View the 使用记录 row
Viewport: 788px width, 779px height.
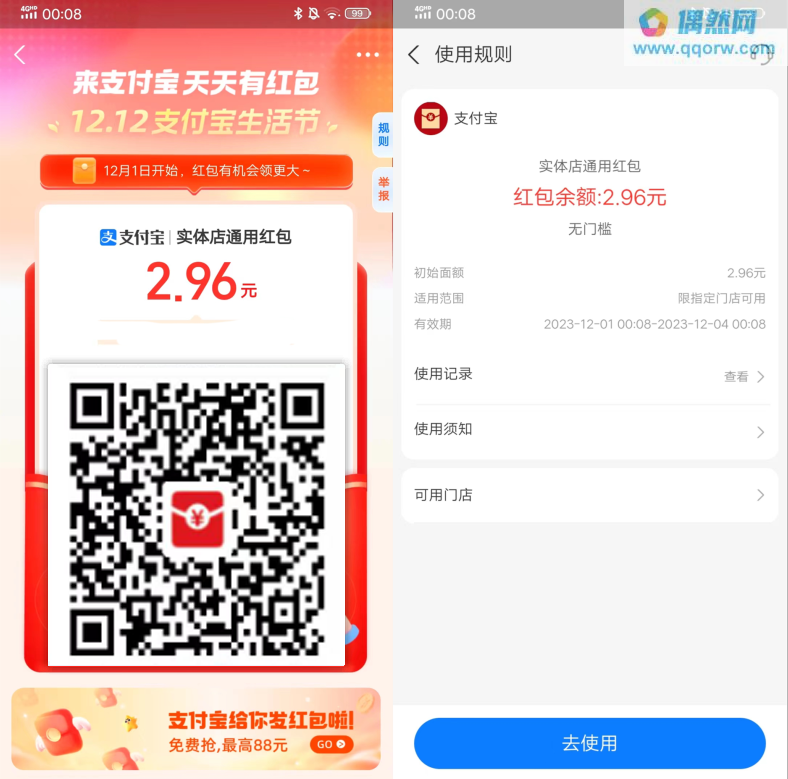point(590,376)
